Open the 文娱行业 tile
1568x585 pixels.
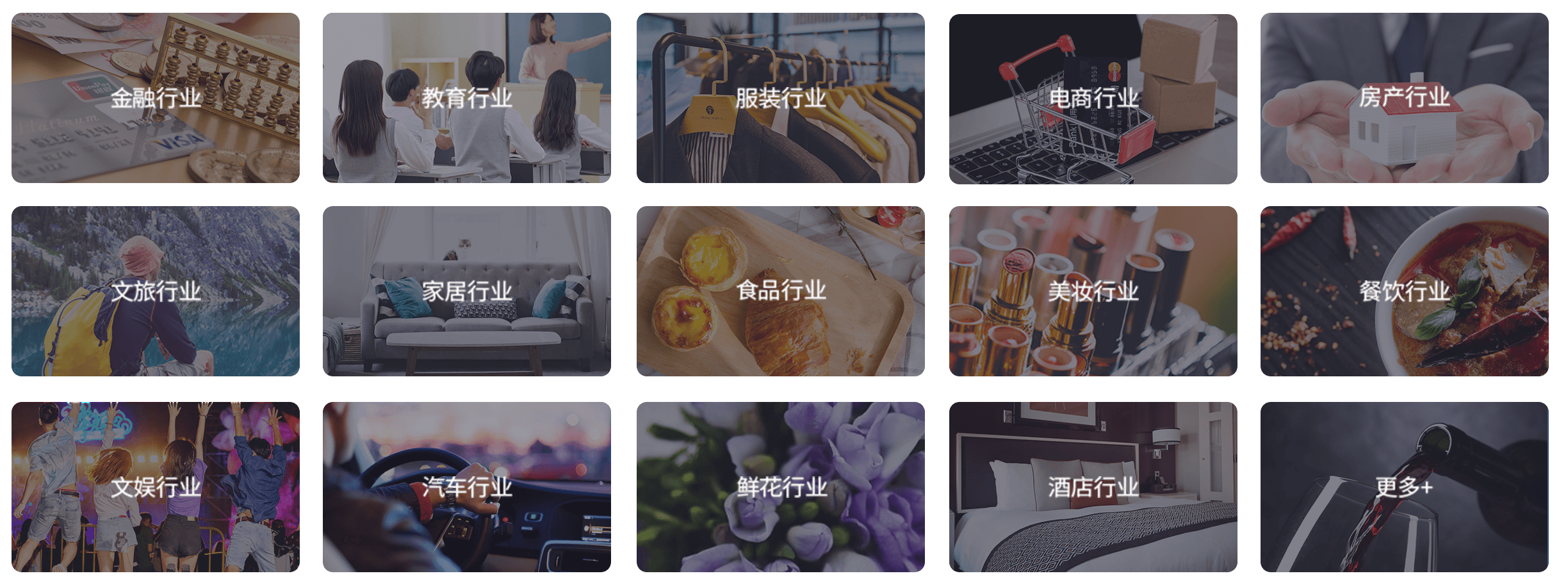(x=156, y=487)
